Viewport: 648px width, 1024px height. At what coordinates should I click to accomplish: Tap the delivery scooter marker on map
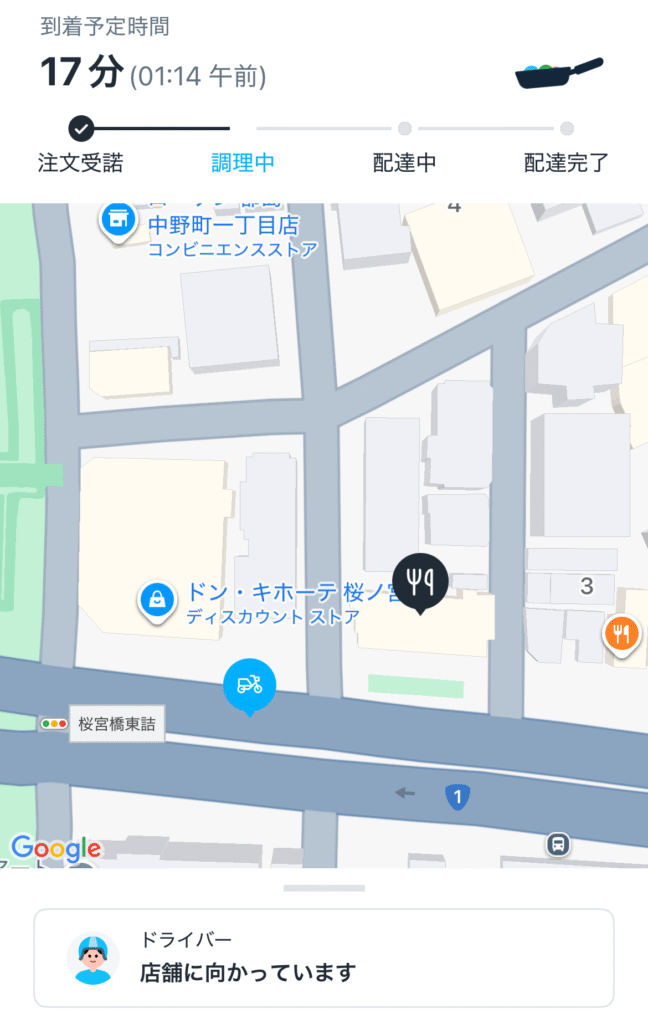(249, 685)
